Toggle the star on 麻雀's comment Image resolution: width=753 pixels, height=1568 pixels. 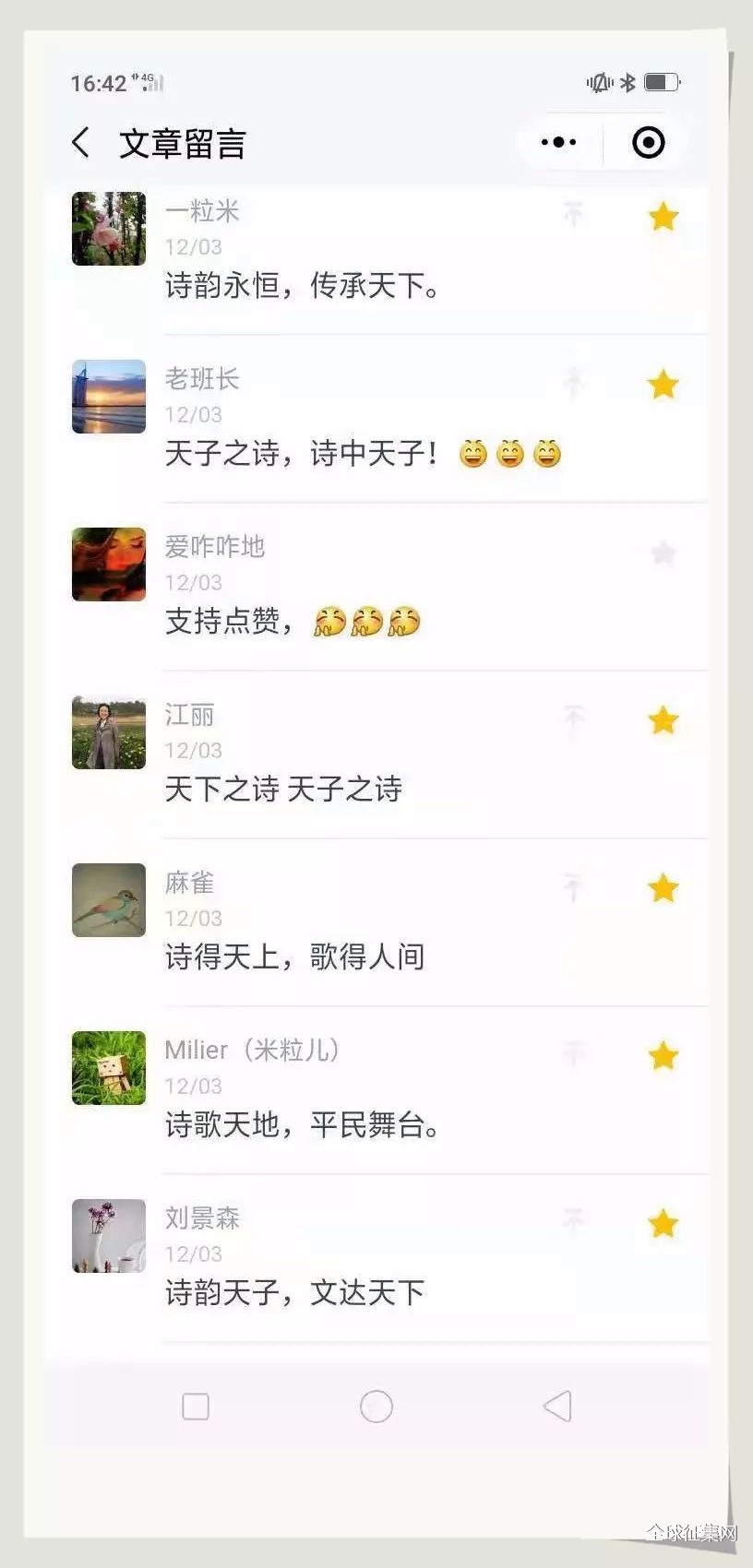pos(663,888)
